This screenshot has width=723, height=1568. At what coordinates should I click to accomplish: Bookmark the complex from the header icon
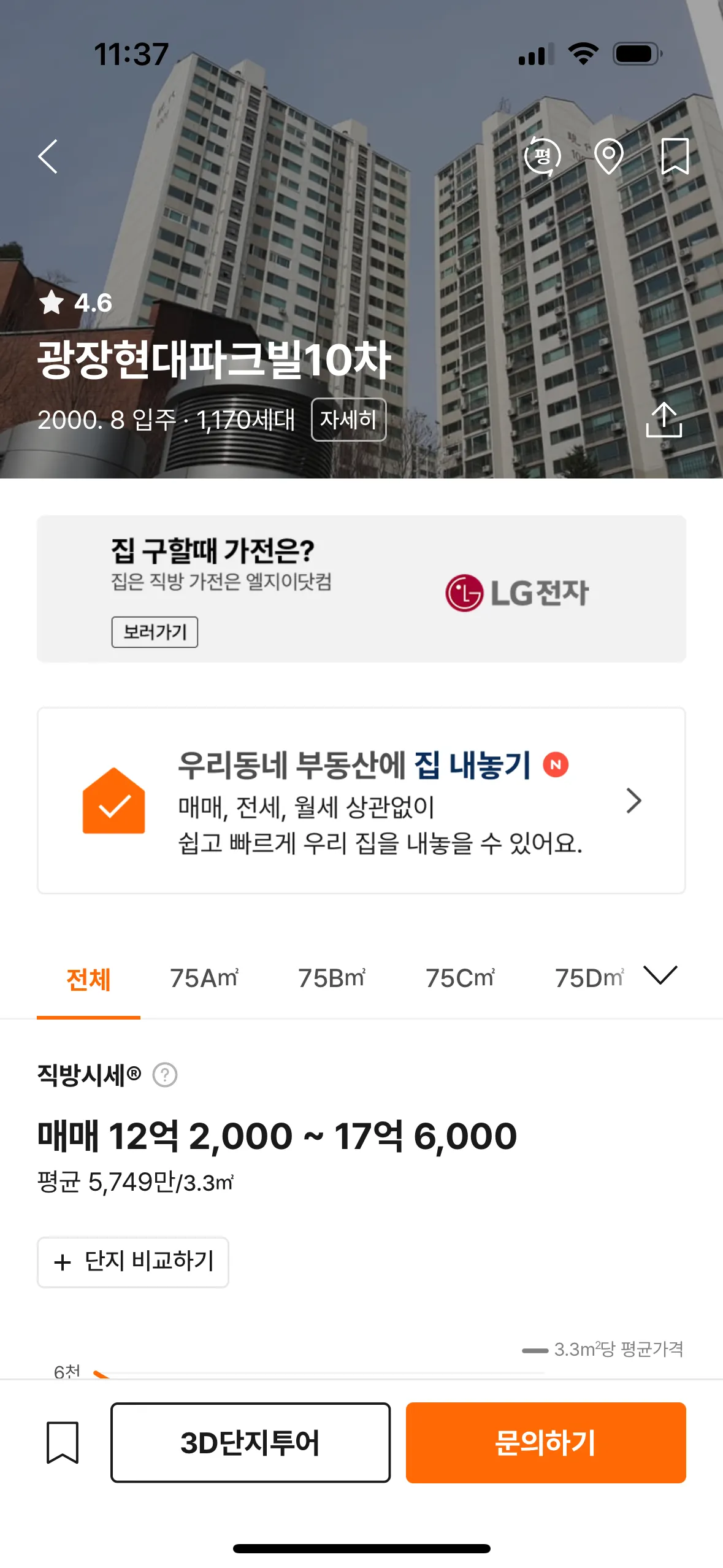675,156
